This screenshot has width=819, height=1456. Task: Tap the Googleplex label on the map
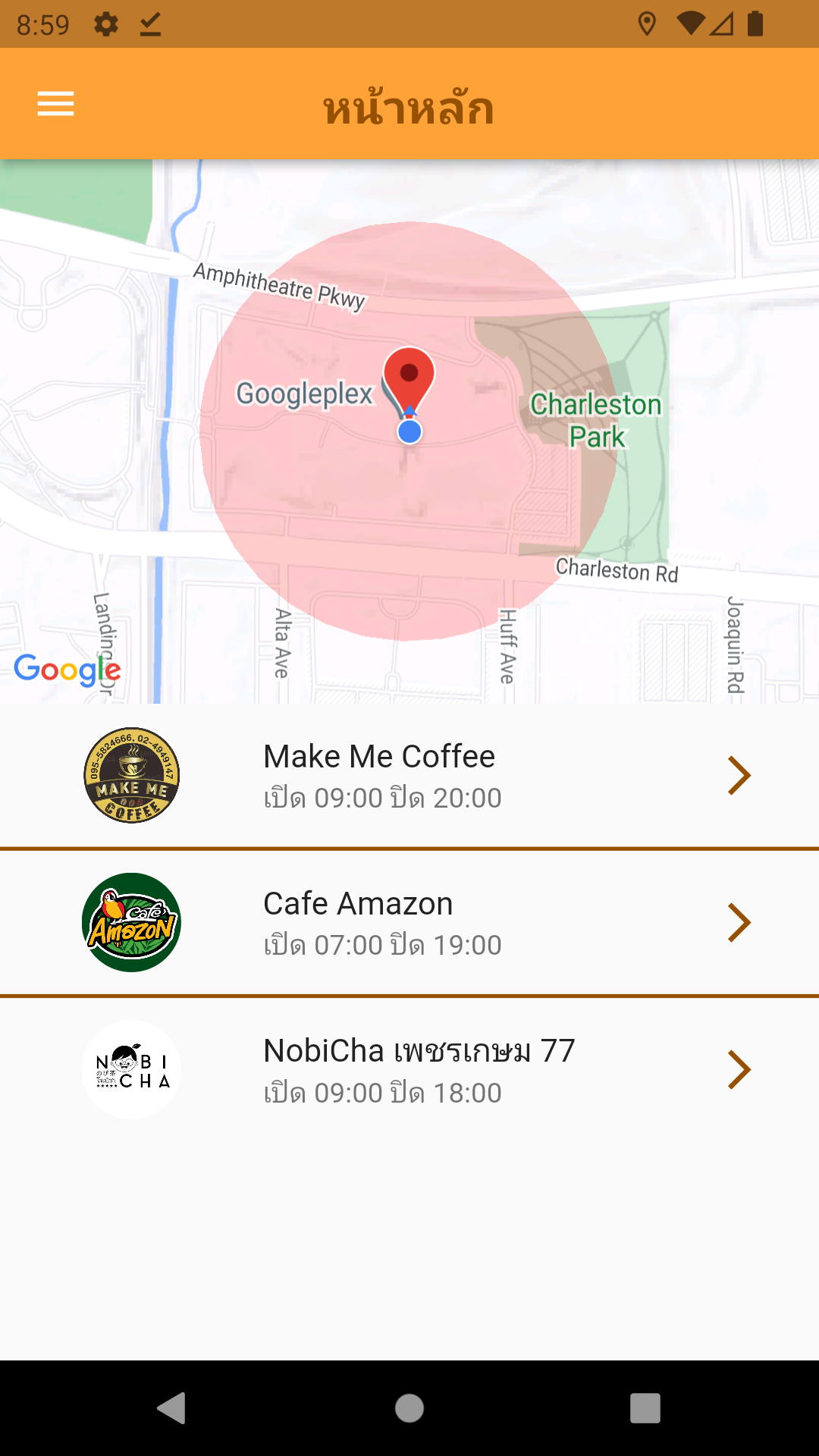[x=304, y=395]
